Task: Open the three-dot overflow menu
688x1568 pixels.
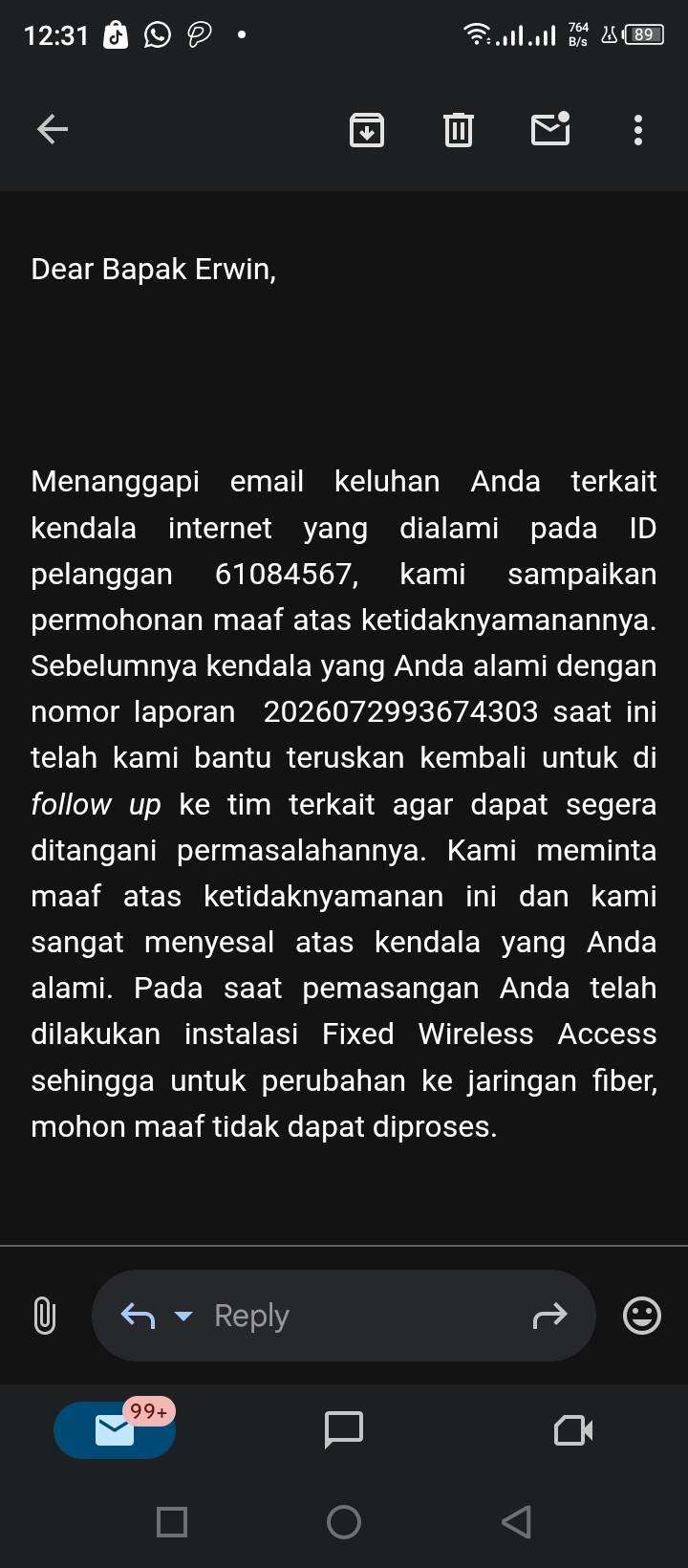Action: [x=638, y=129]
